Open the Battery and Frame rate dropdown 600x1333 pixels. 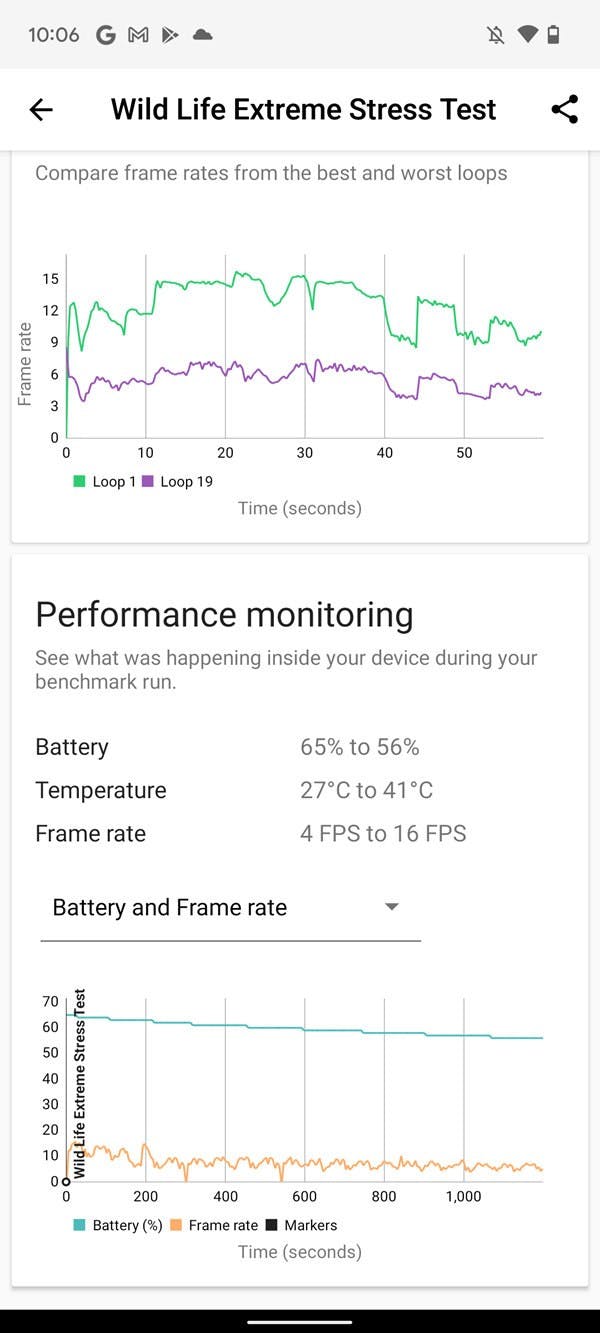[x=230, y=908]
